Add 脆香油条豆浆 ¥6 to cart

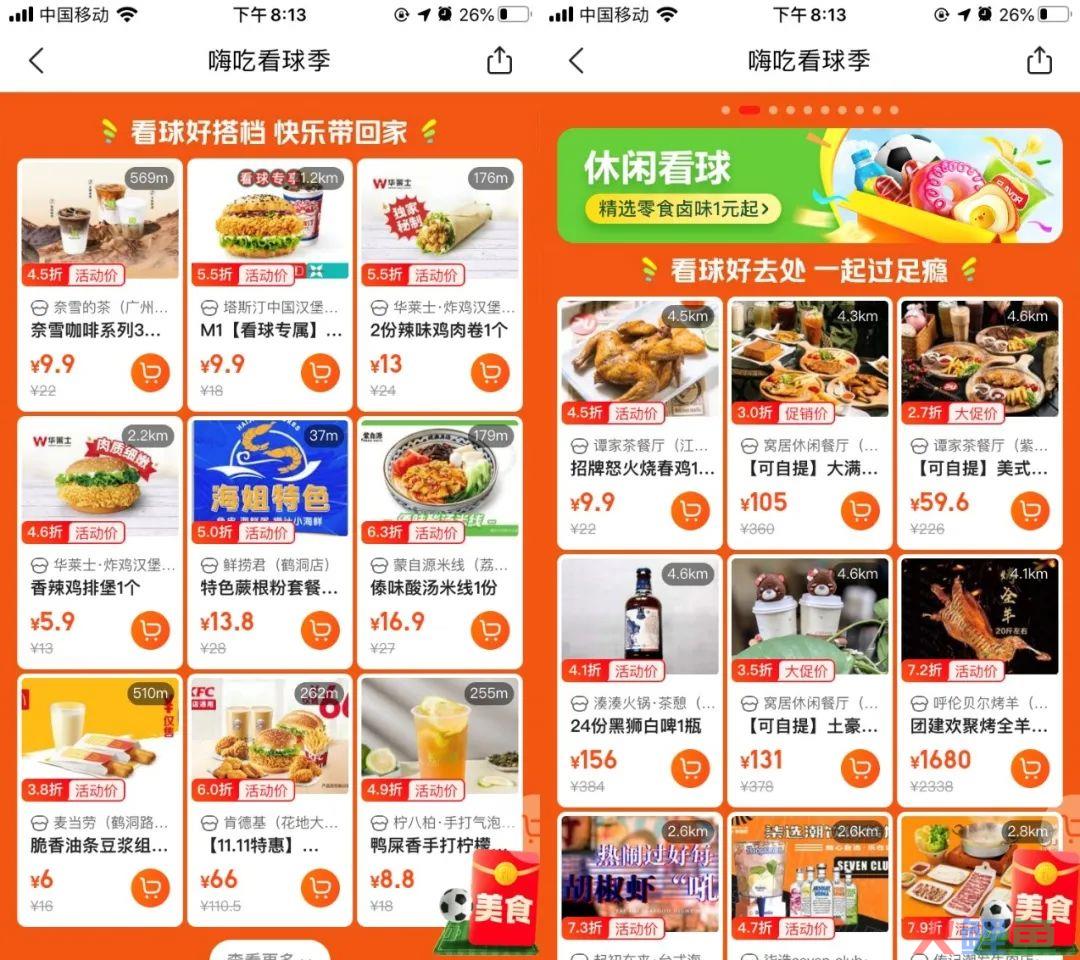(150, 888)
